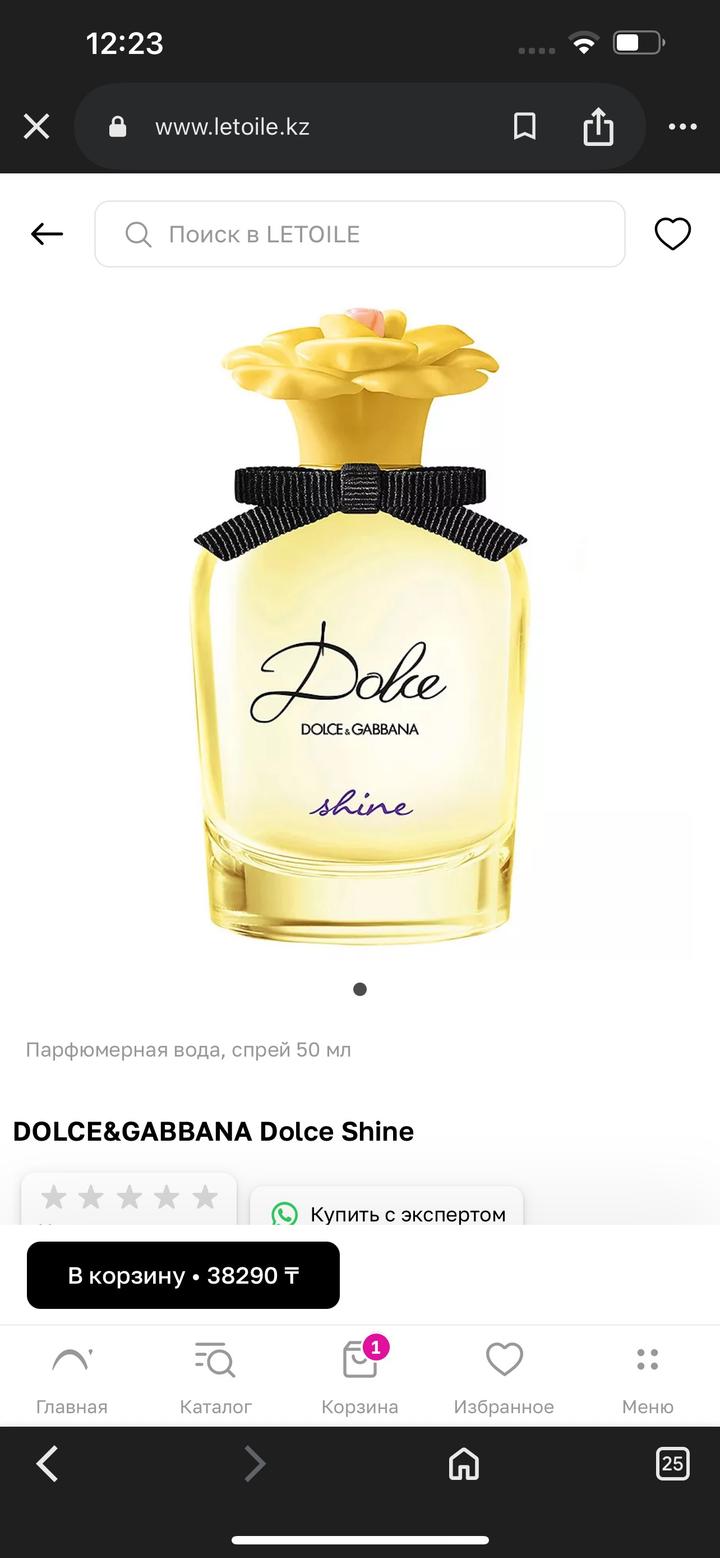
Task: Tap the heart icon to favorite this perfume
Action: tap(672, 233)
